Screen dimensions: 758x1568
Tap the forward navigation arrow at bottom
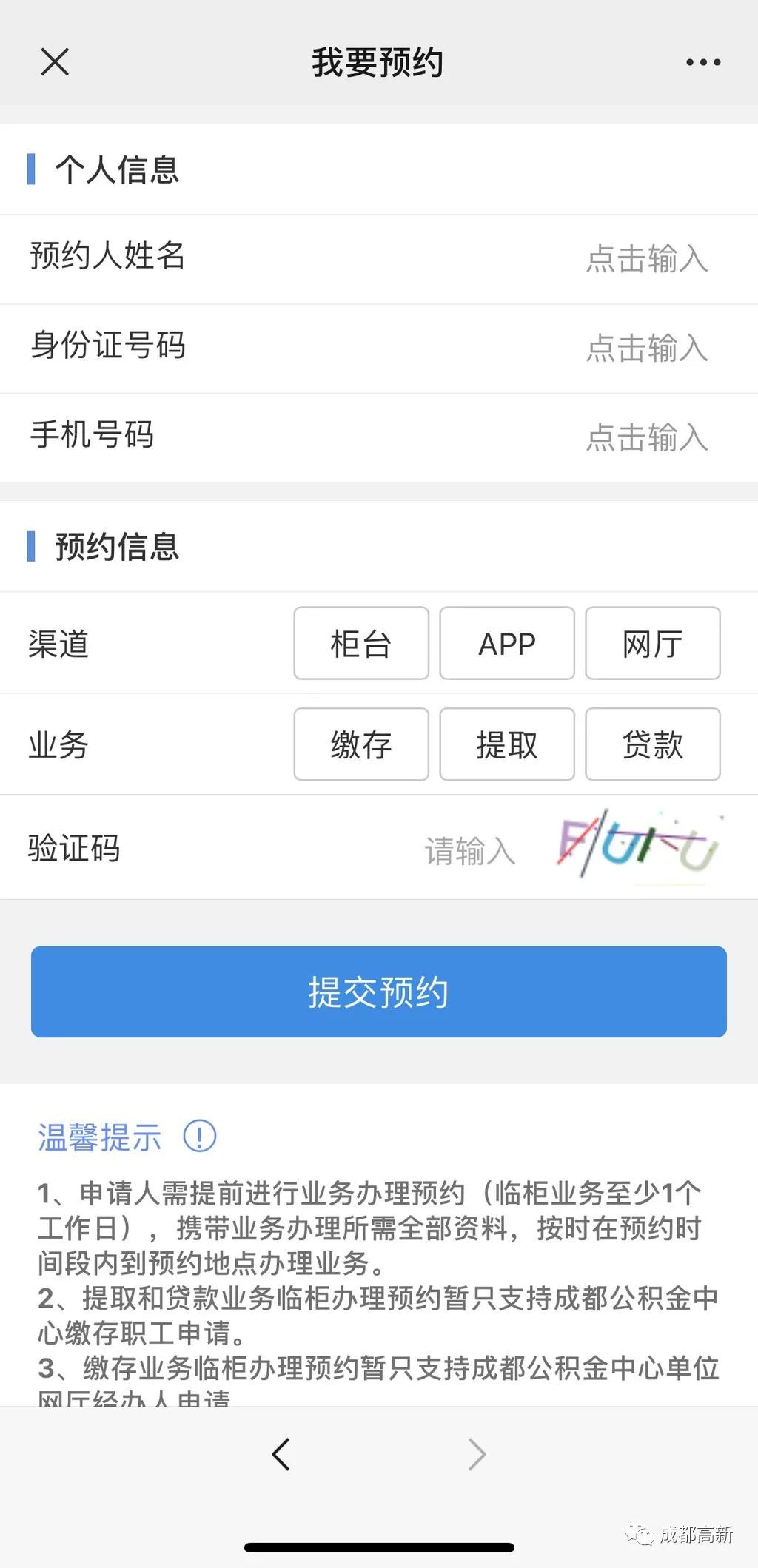tap(476, 1453)
